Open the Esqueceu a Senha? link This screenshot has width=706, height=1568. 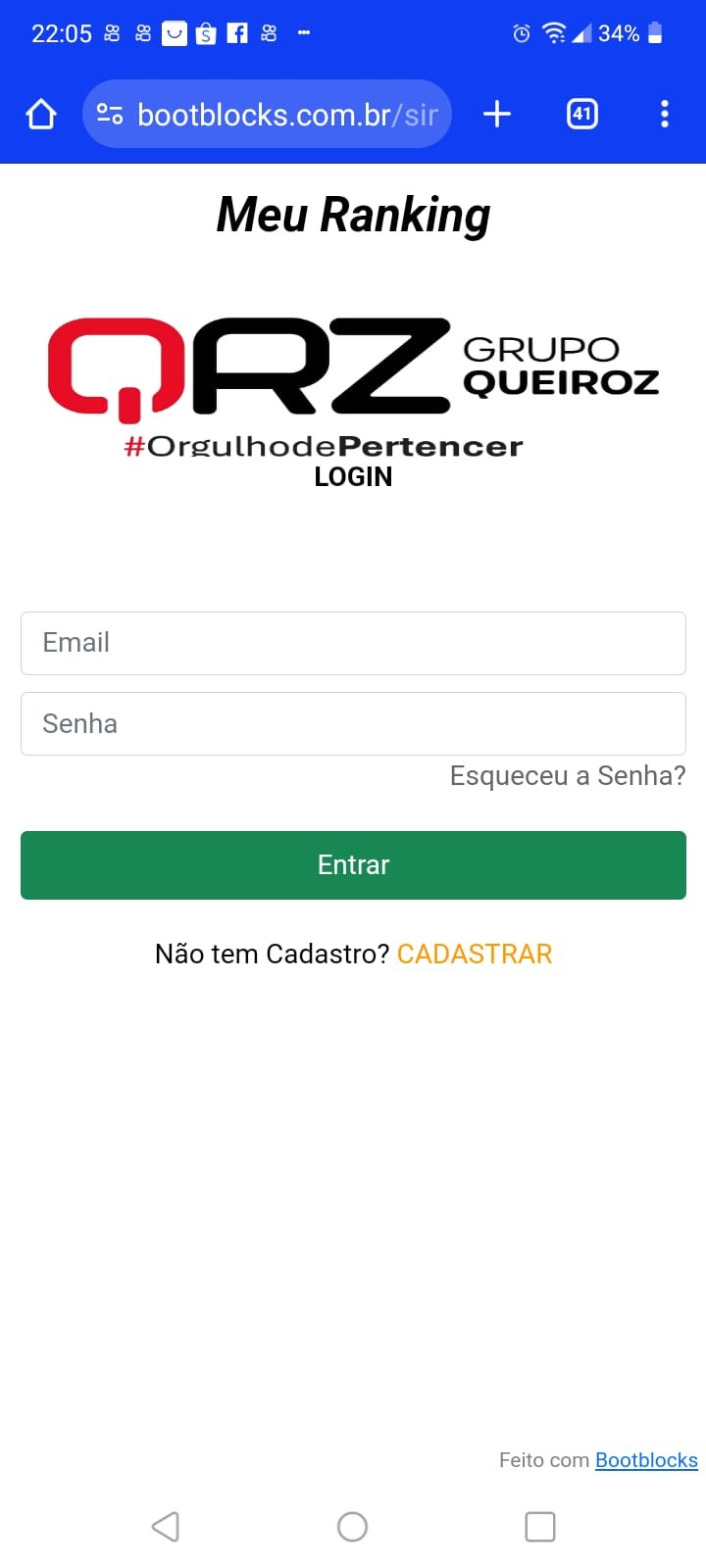pyautogui.click(x=567, y=776)
